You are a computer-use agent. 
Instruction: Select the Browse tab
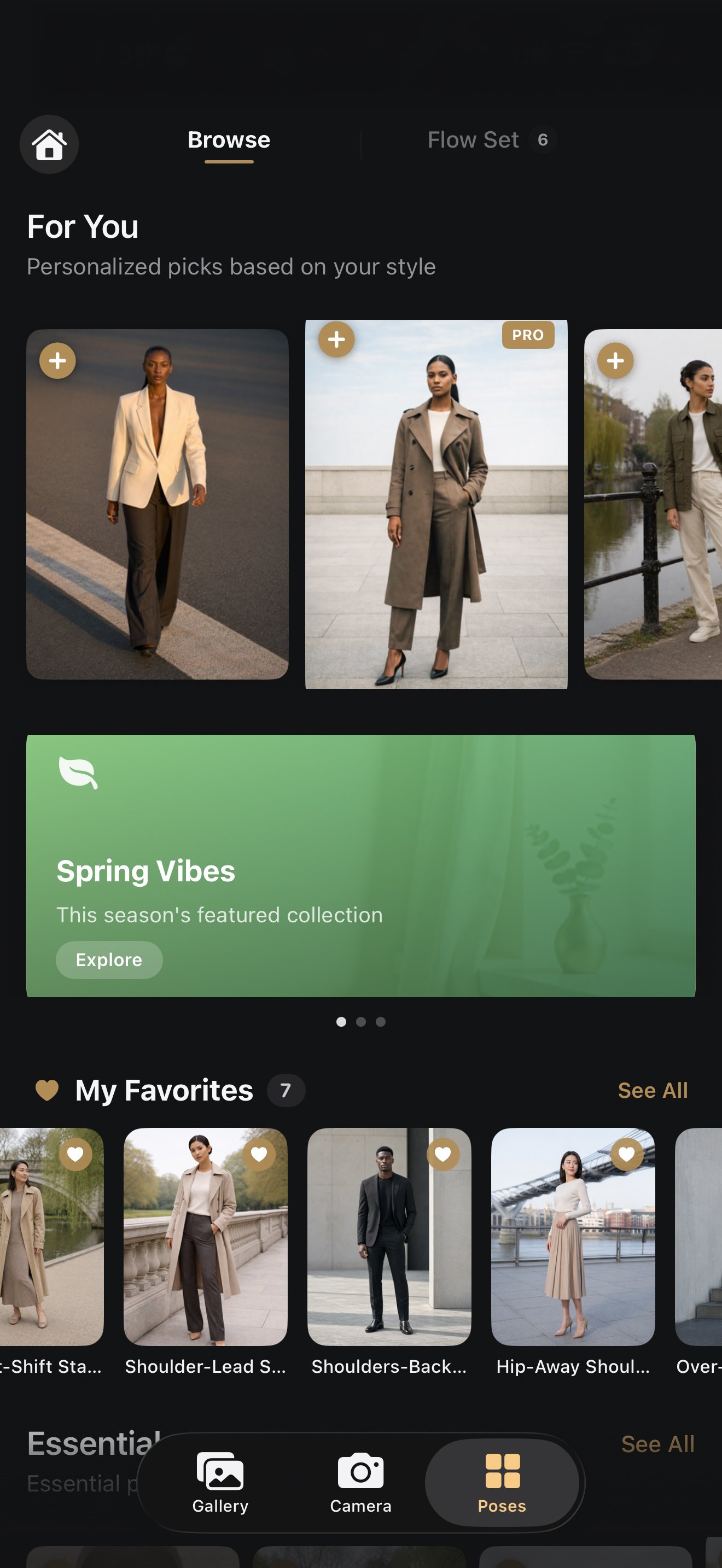228,140
